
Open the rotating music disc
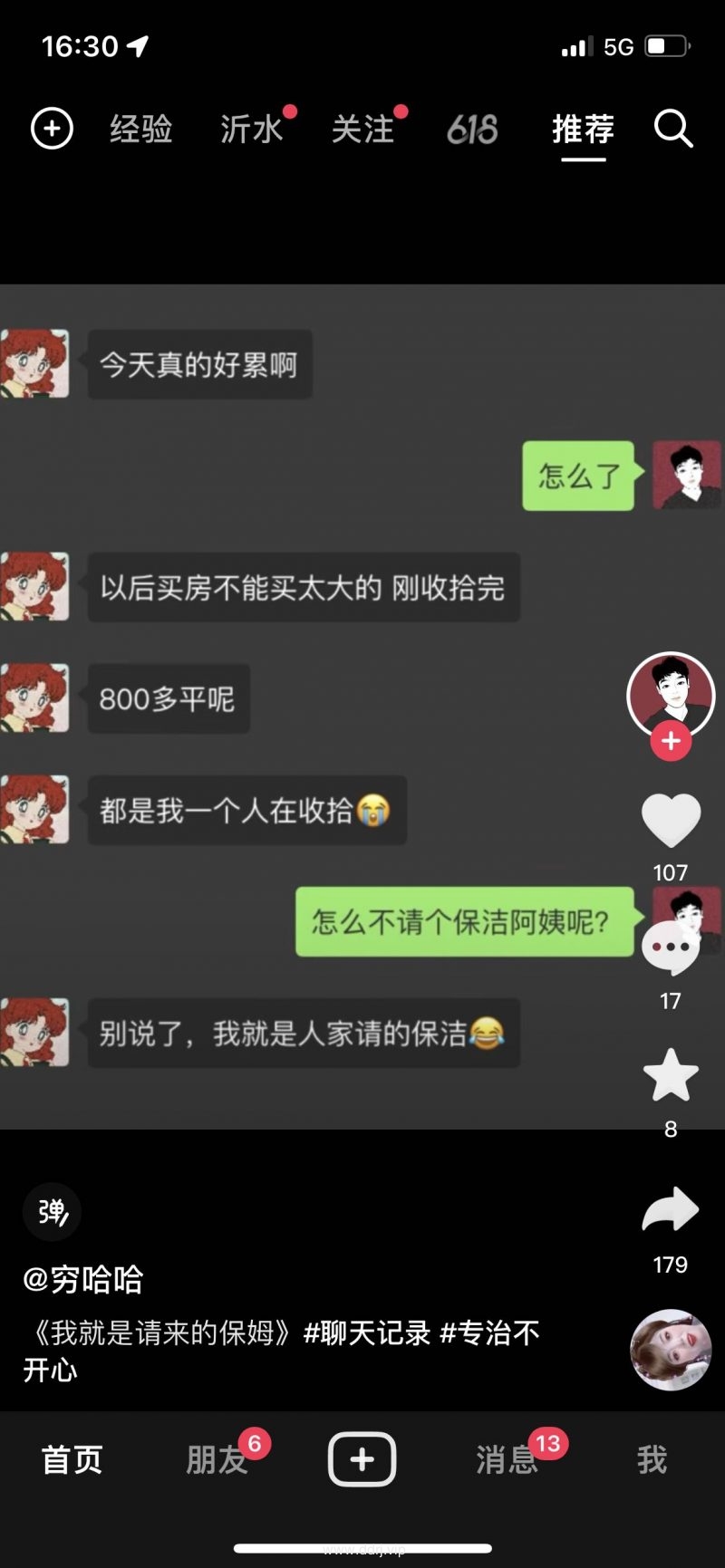671,1350
